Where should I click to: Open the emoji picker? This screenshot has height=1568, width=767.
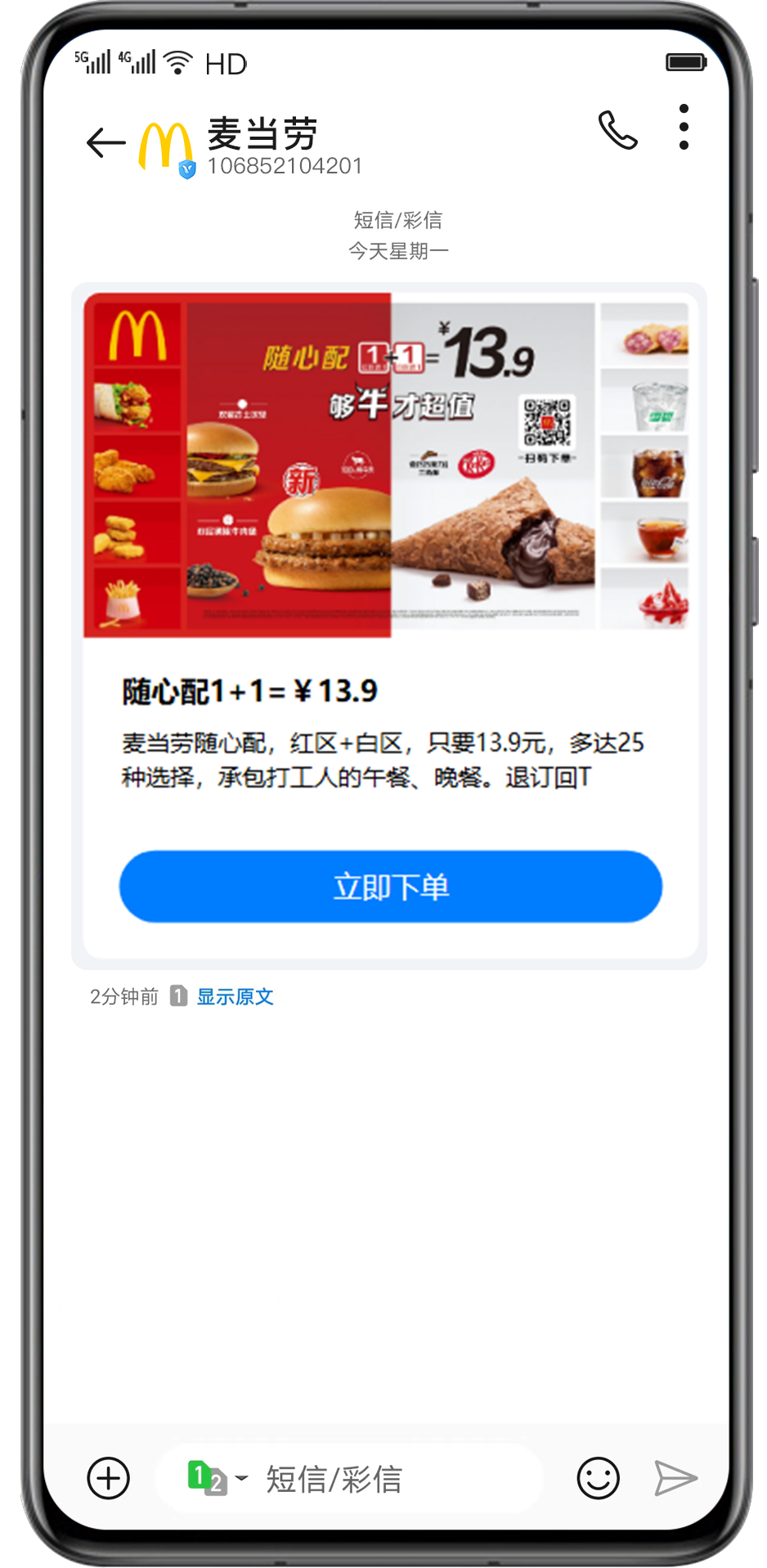598,1478
